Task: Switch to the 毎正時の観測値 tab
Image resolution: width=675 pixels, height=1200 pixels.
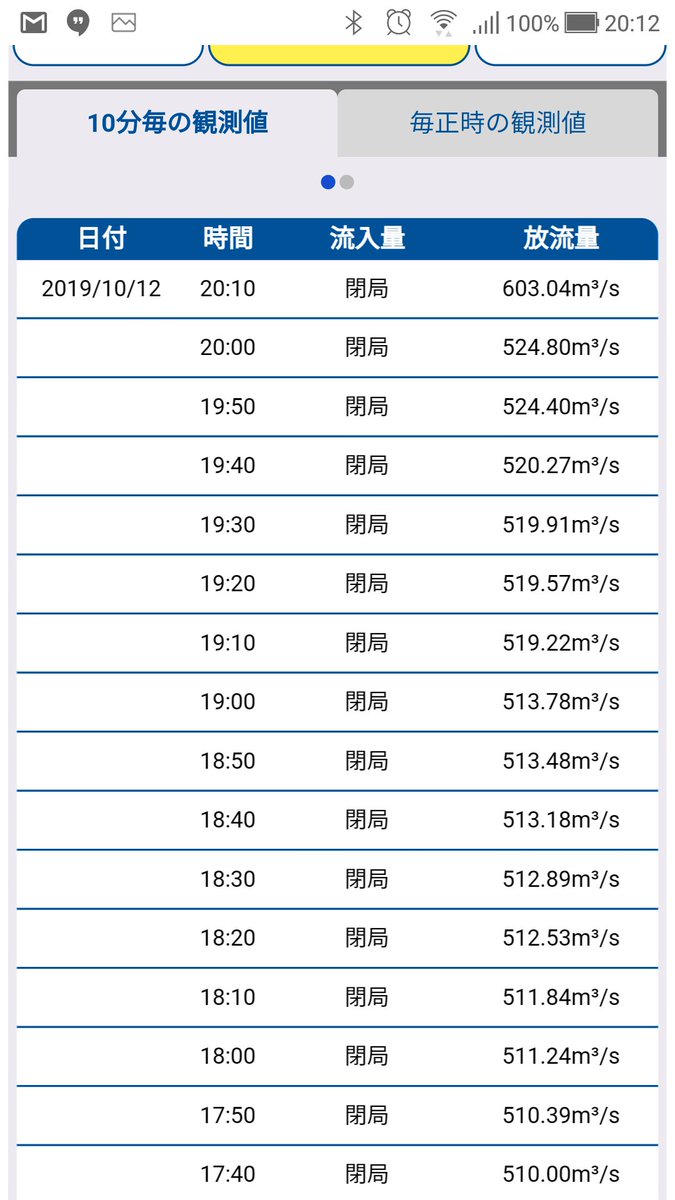Action: (x=498, y=123)
